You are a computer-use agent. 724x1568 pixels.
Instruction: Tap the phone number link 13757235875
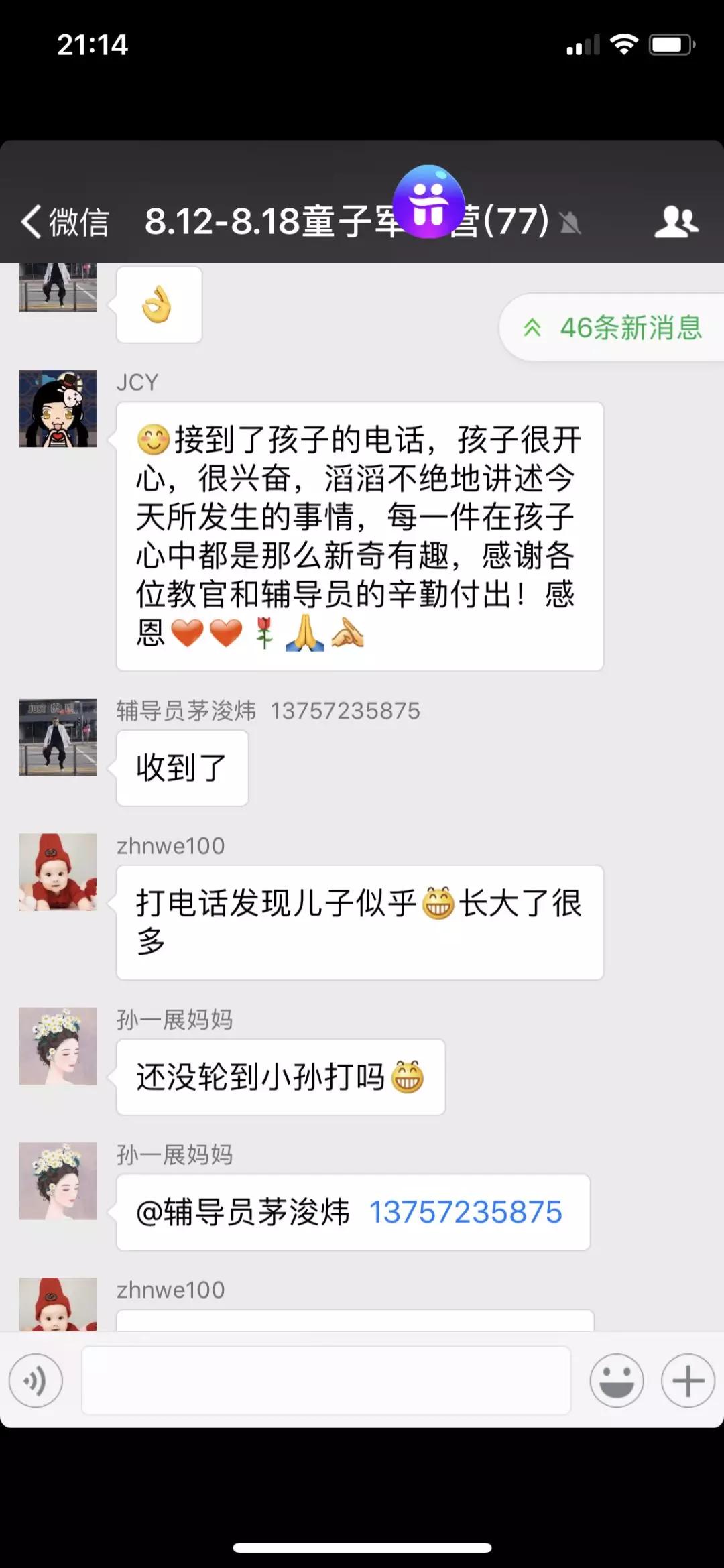pos(465,1213)
